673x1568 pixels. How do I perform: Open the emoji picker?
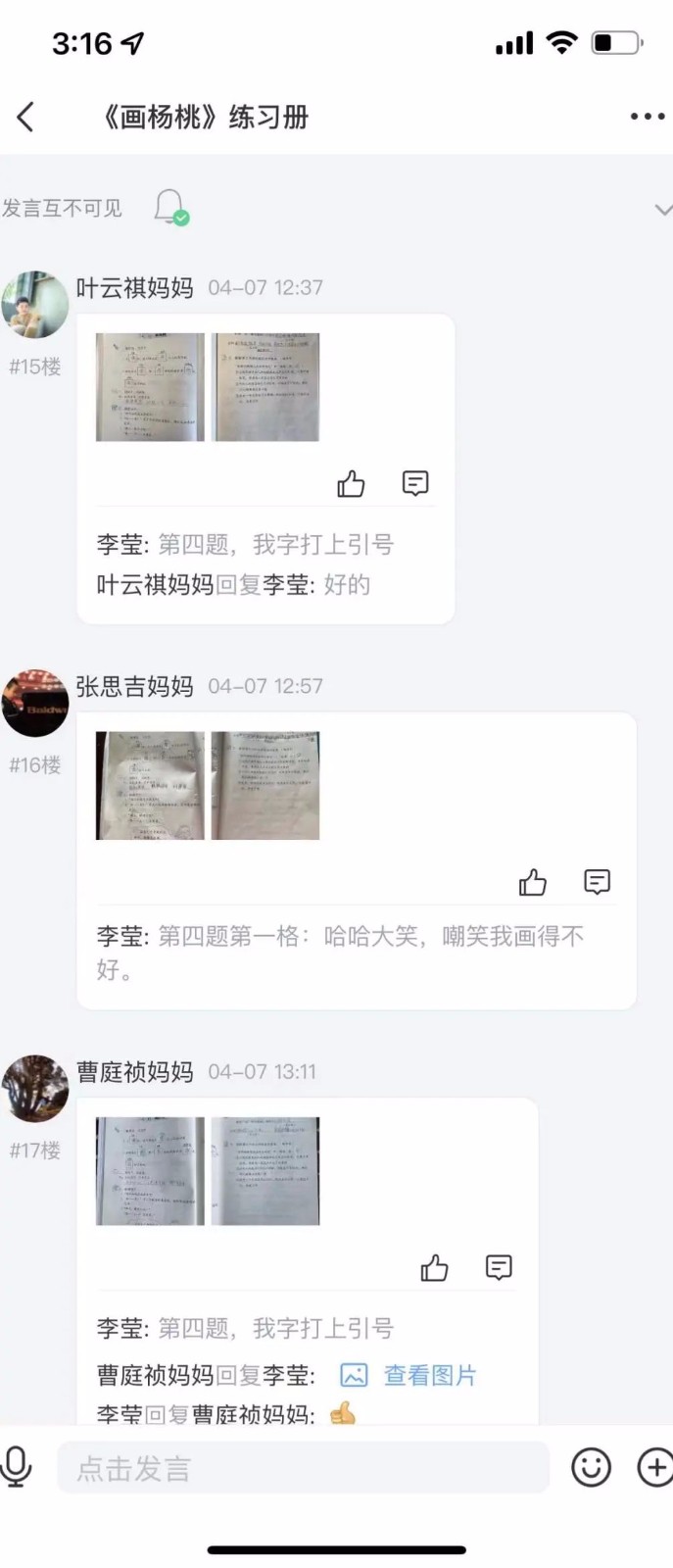[x=591, y=1467]
